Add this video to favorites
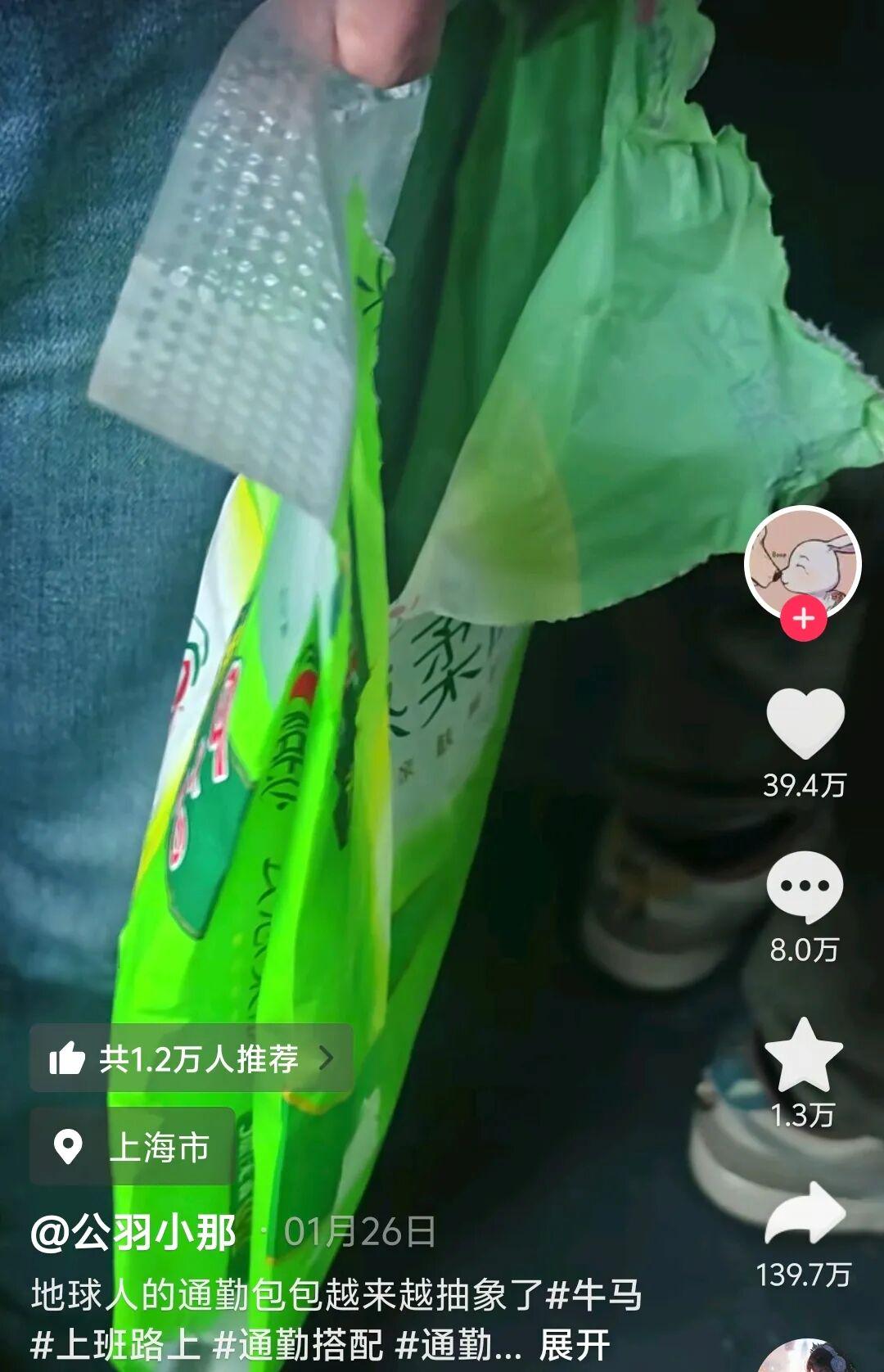The height and width of the screenshot is (1372, 884). tap(804, 1055)
